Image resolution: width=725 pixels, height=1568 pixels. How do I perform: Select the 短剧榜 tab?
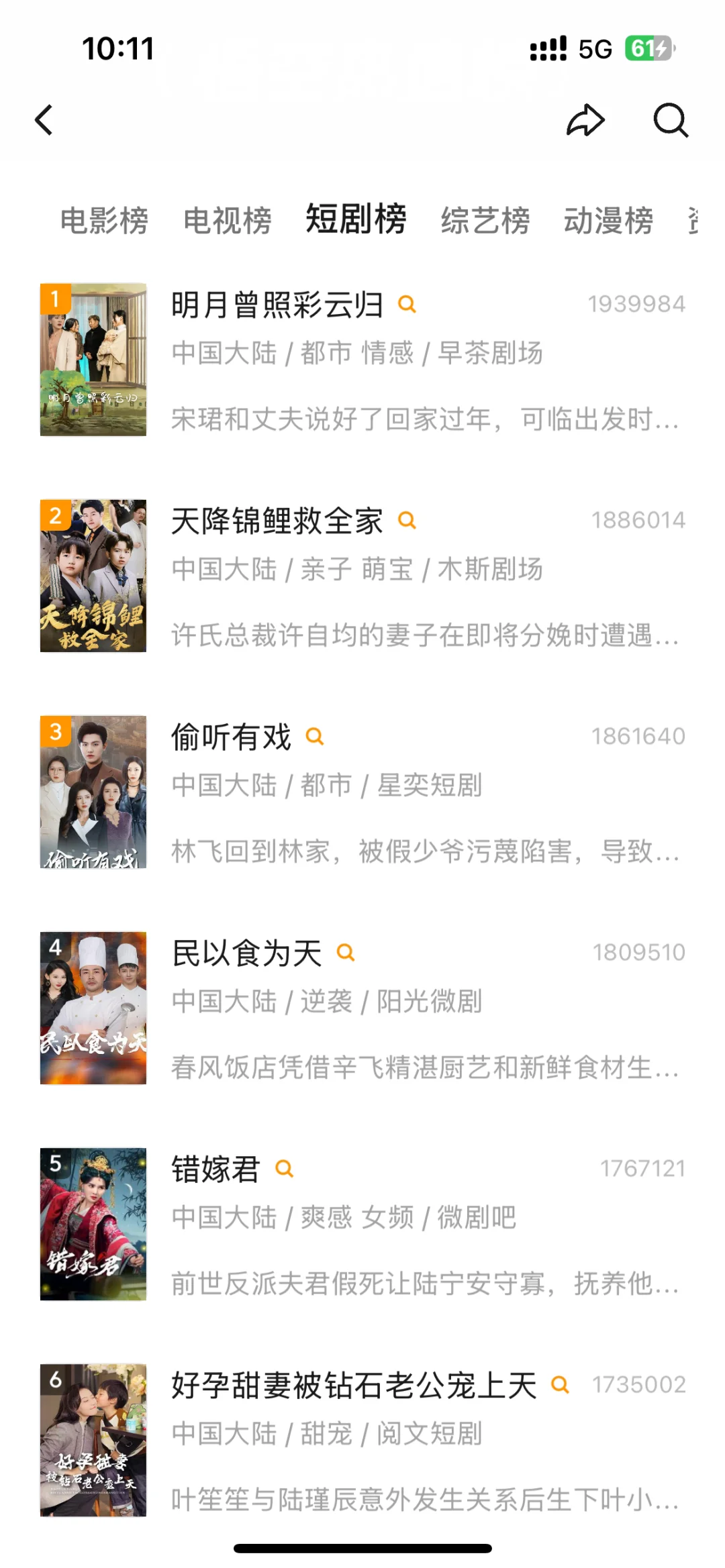(x=356, y=219)
